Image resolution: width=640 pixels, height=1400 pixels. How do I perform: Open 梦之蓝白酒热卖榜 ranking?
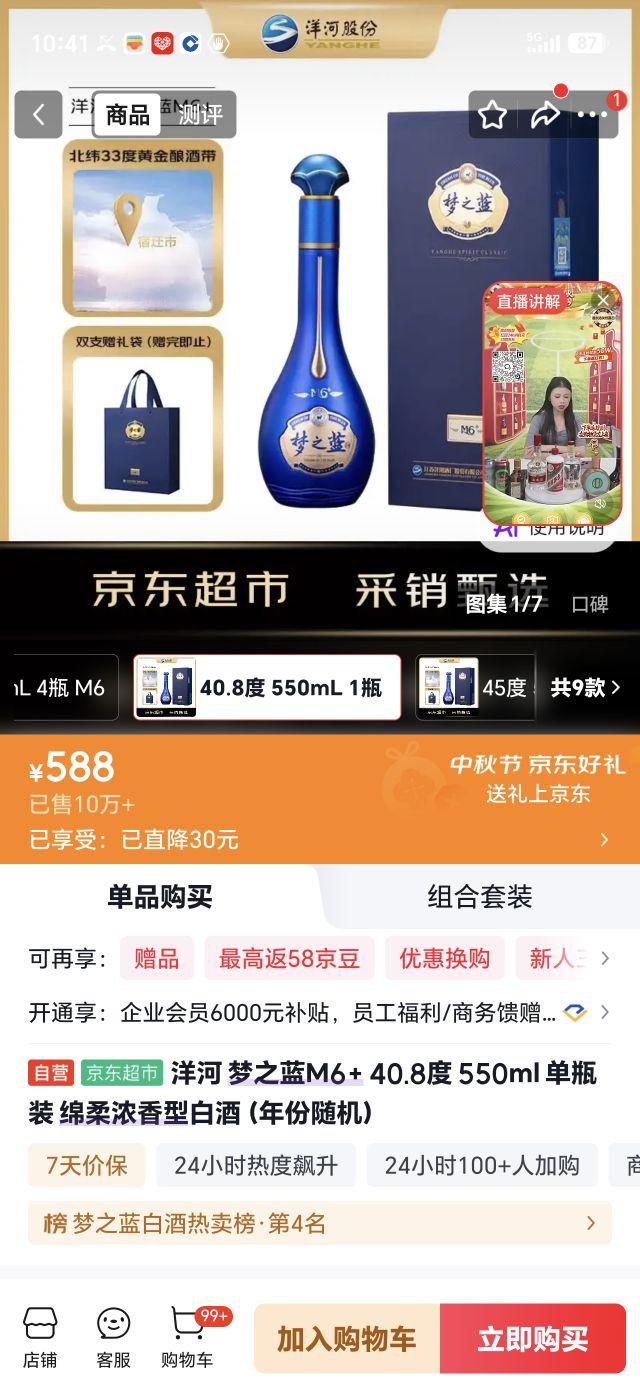[320, 1223]
